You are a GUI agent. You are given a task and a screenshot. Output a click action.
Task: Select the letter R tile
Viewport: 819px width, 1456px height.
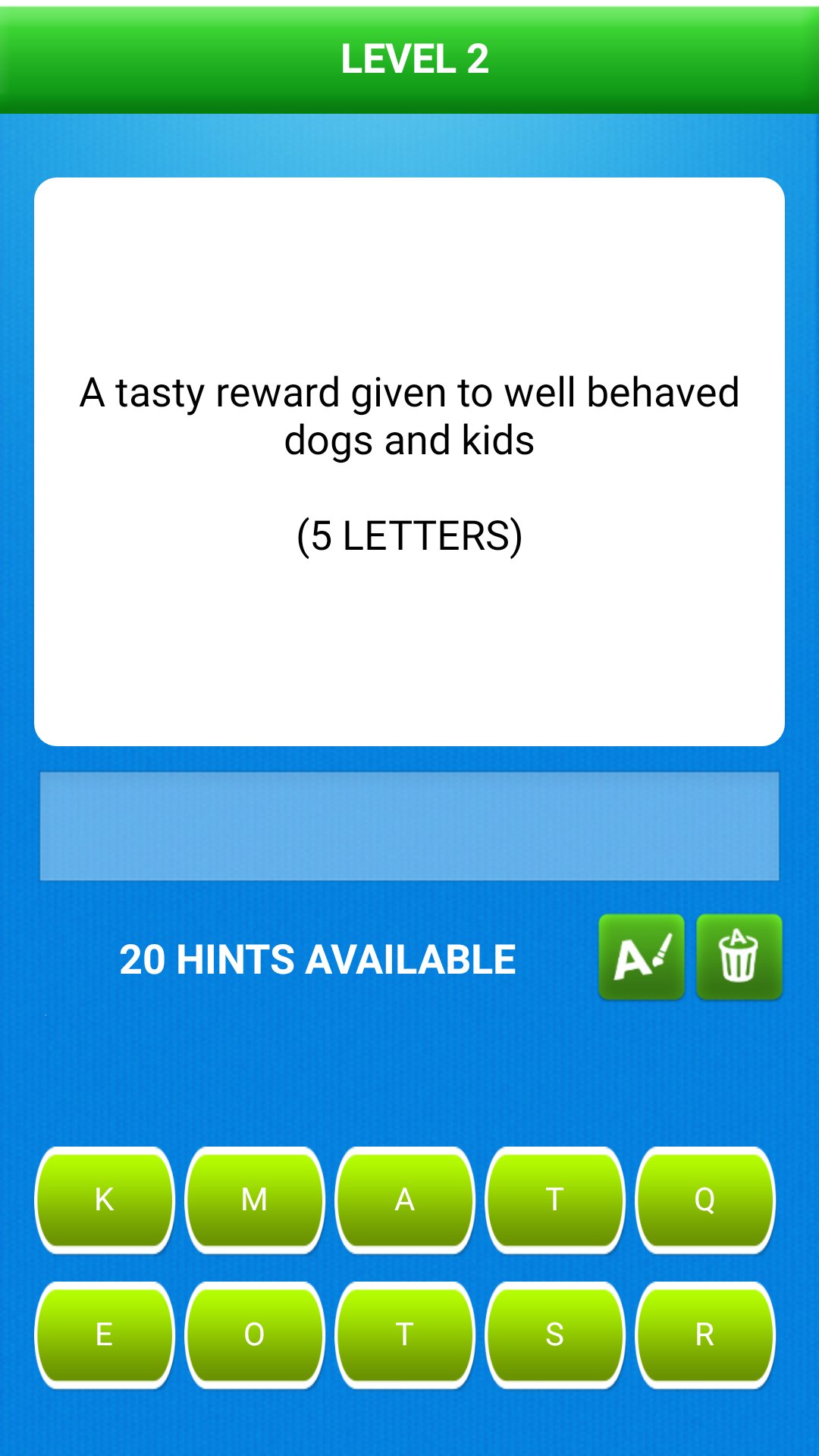(704, 1335)
